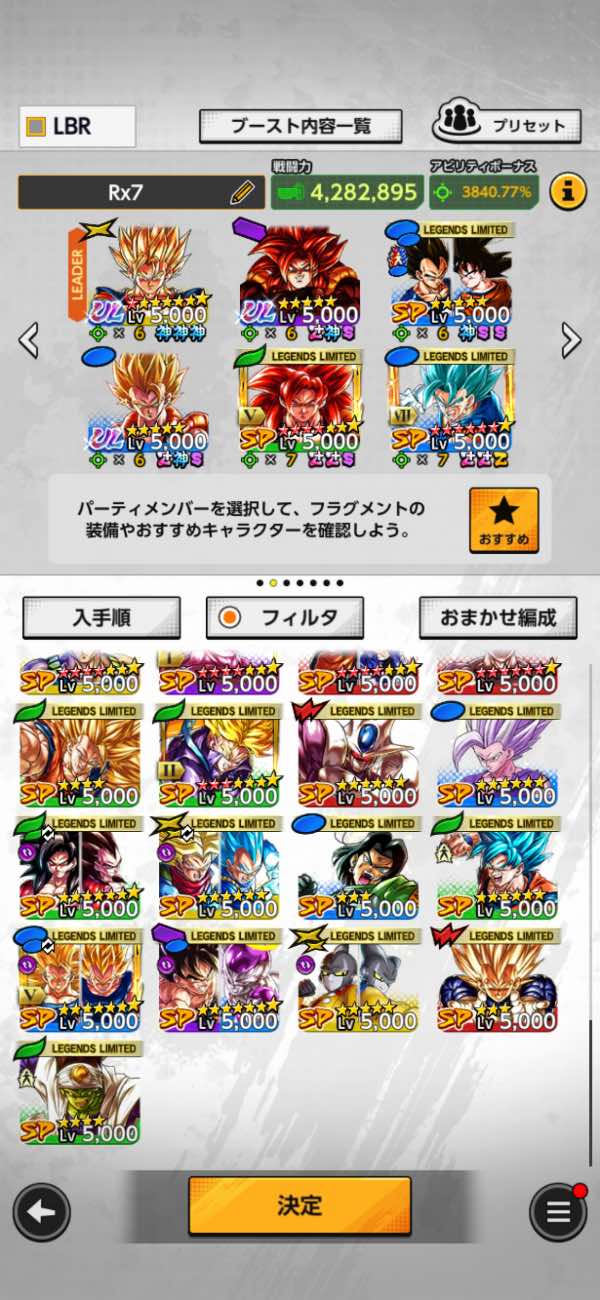Select the leader character slot
The image size is (600, 1300).
pos(148,277)
